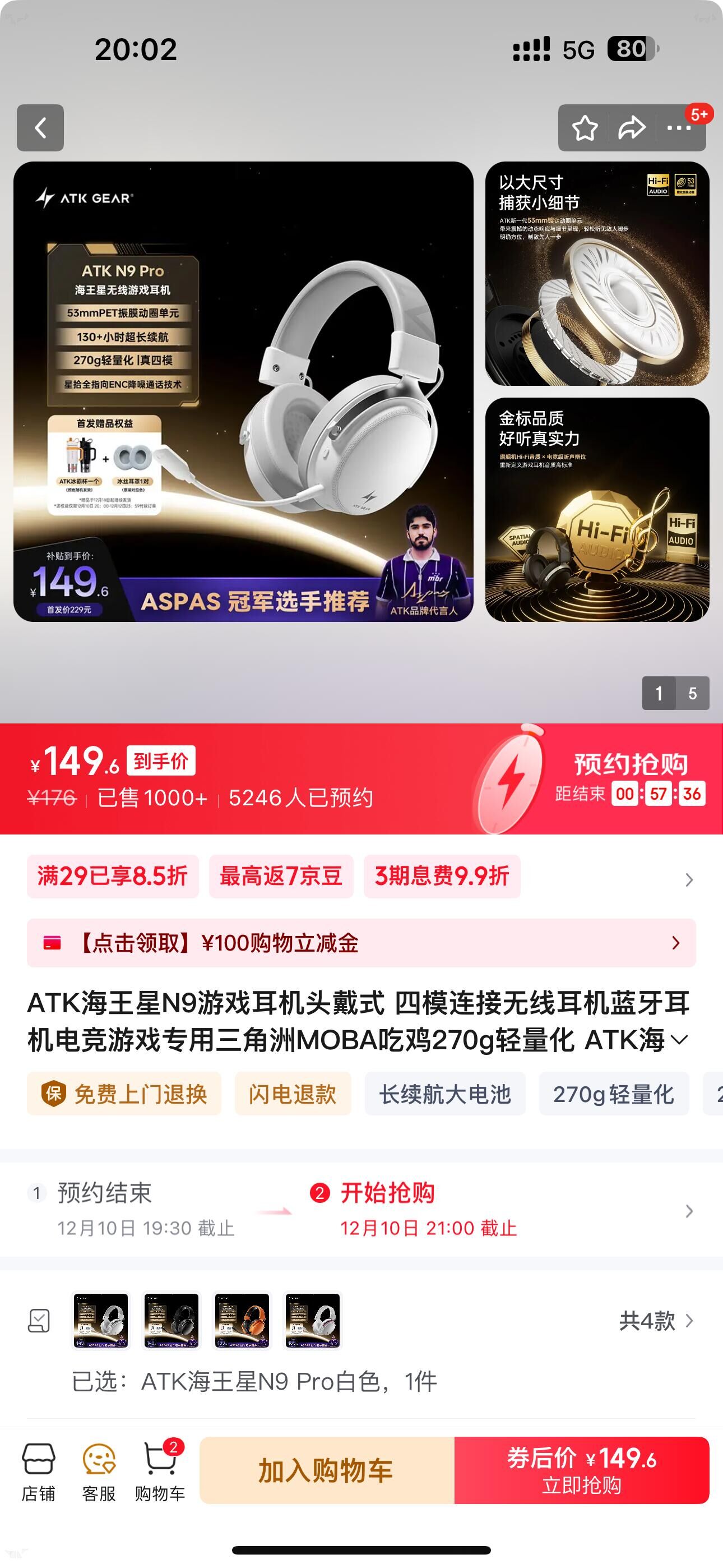Buy now with 立即抢购 at ¥149.6

pyautogui.click(x=582, y=1470)
